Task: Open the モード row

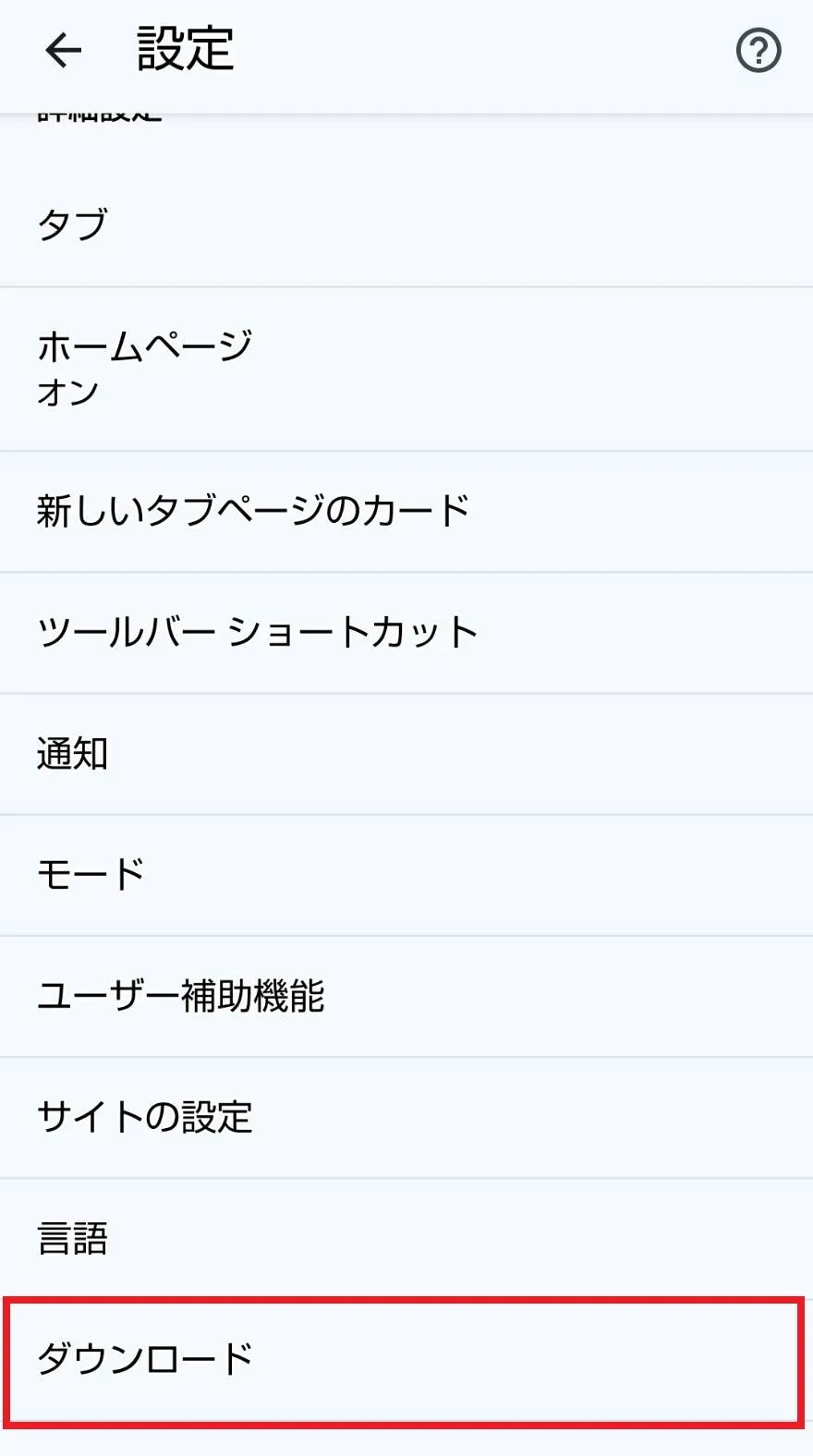Action: (406, 874)
